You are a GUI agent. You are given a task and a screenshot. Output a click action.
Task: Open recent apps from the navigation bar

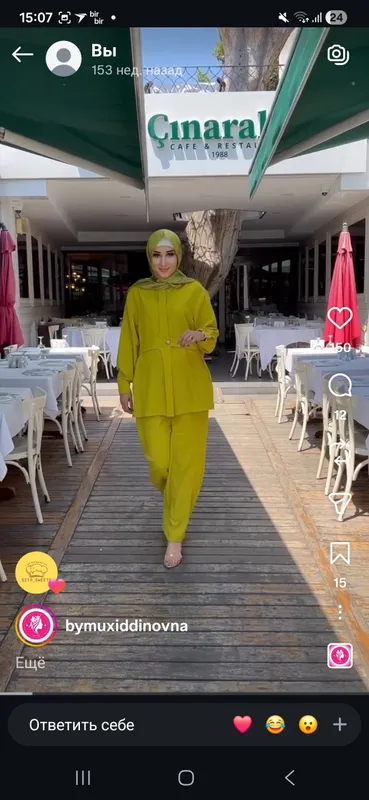[83, 778]
